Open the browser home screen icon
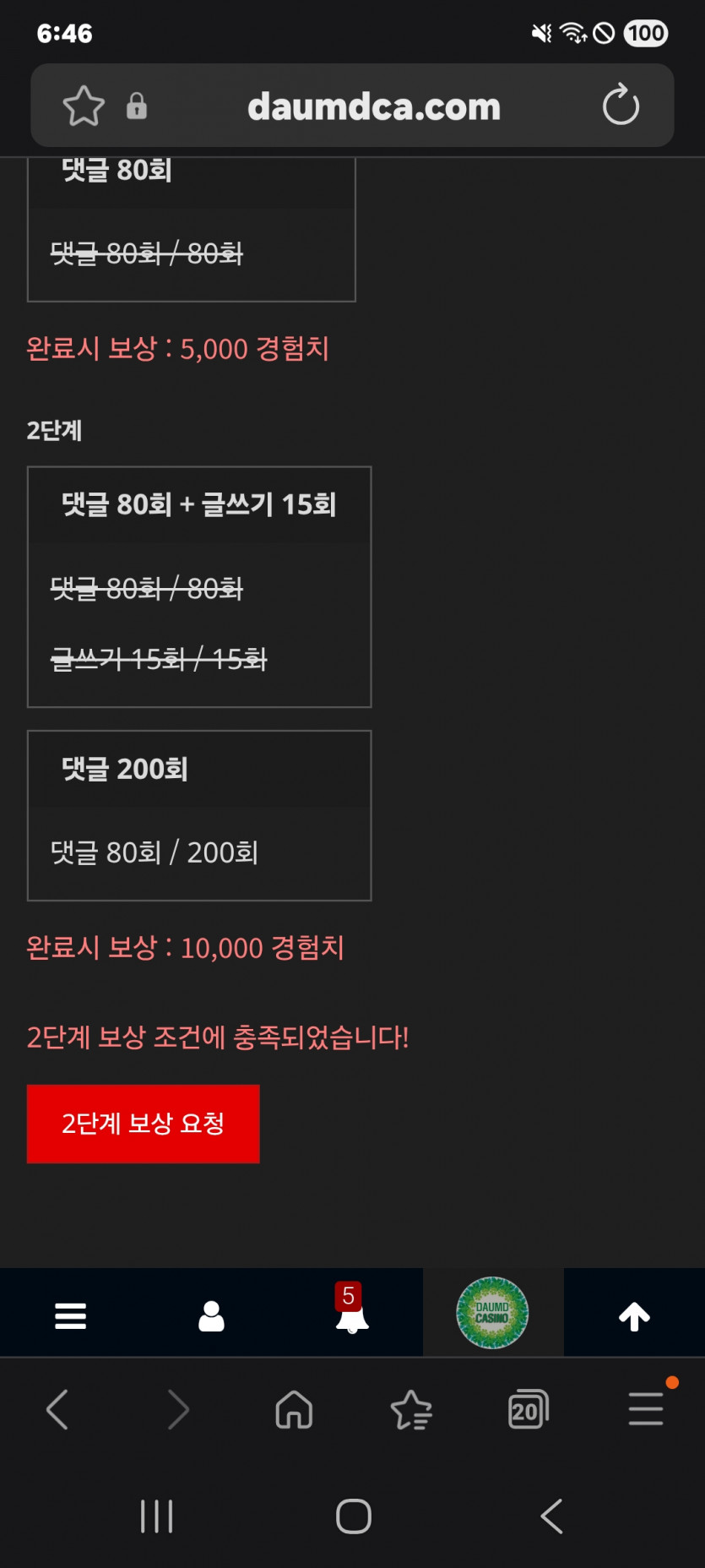This screenshot has width=705, height=1568. pyautogui.click(x=294, y=1409)
